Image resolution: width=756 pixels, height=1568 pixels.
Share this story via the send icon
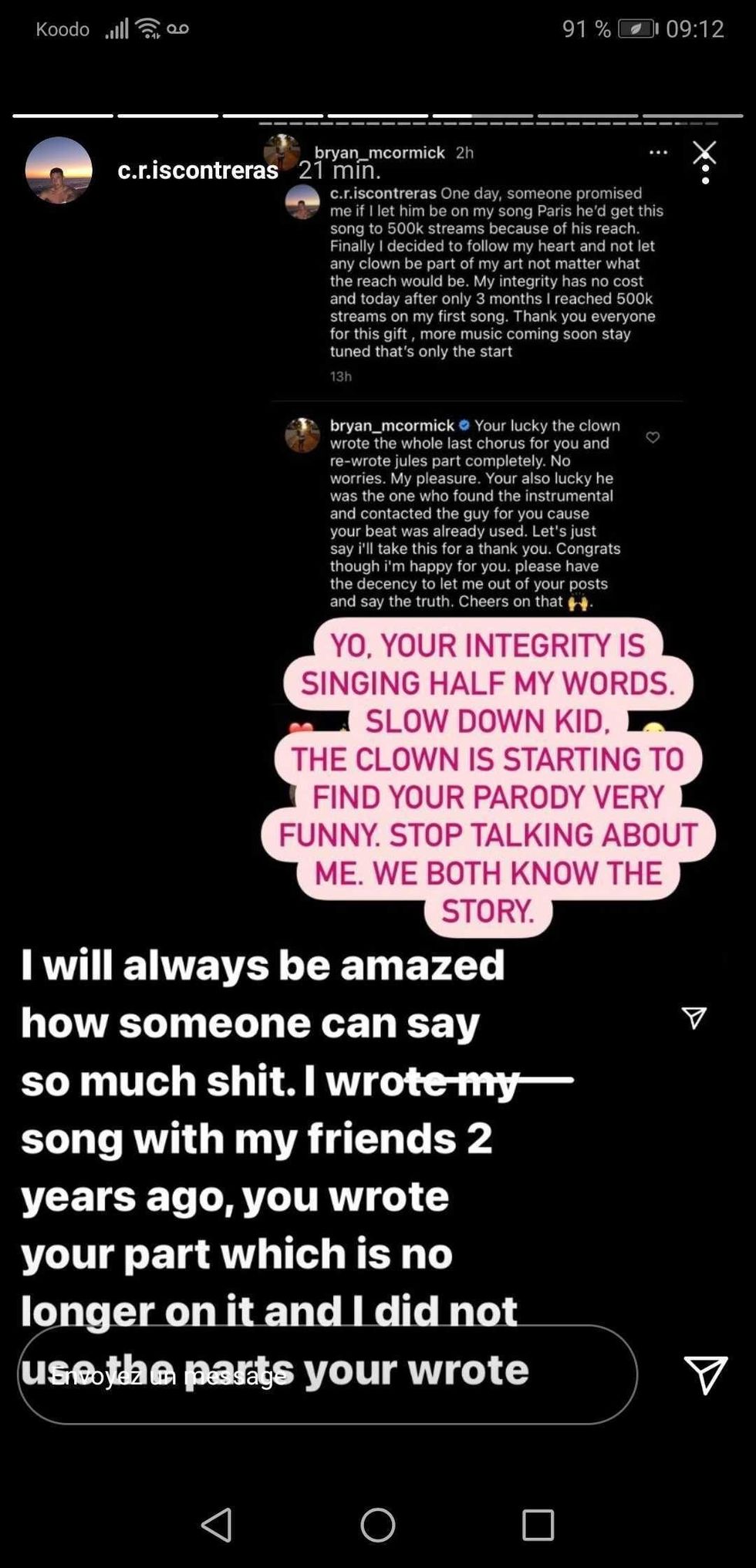[x=705, y=1375]
